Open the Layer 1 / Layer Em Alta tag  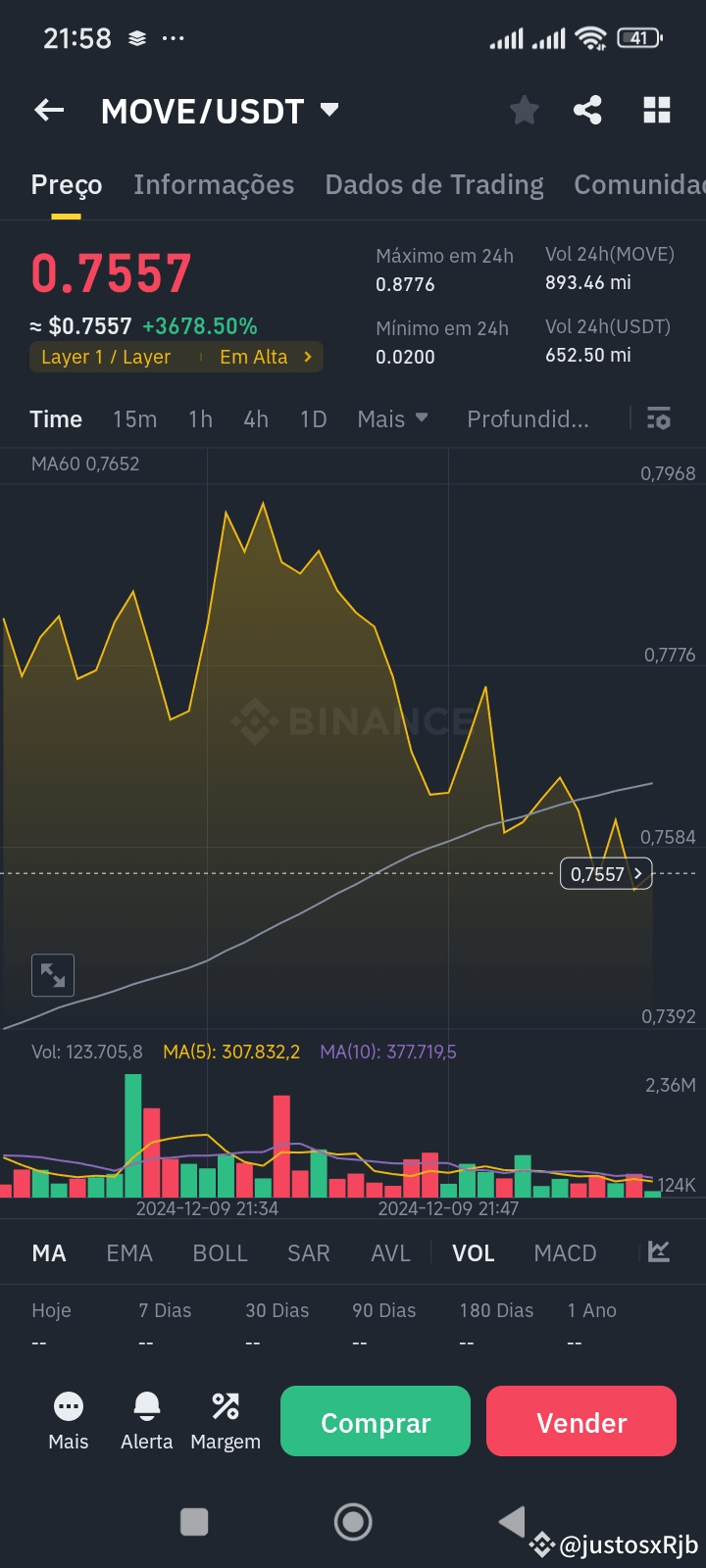[176, 357]
